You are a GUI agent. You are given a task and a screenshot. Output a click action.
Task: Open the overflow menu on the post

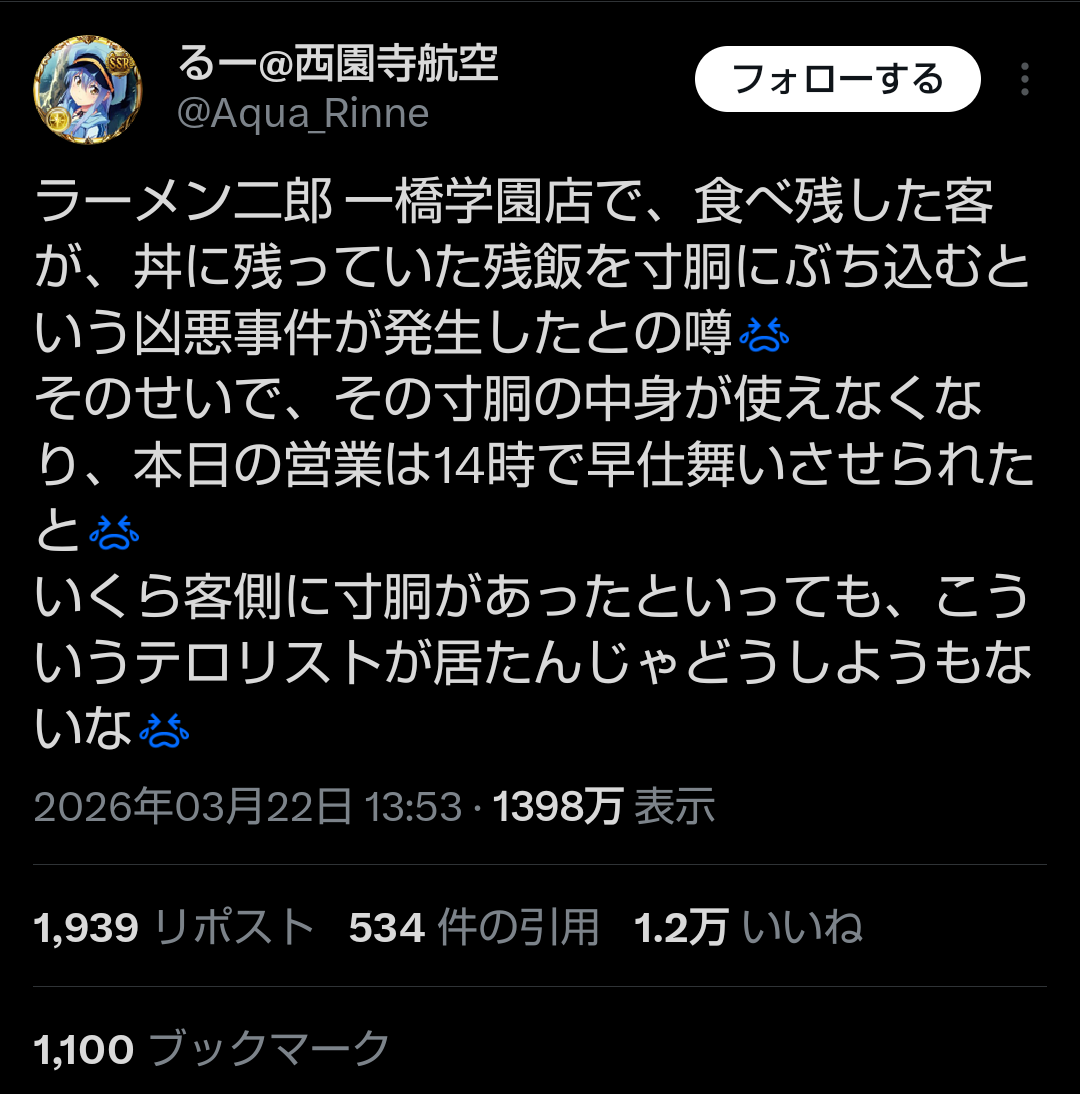click(x=1024, y=80)
